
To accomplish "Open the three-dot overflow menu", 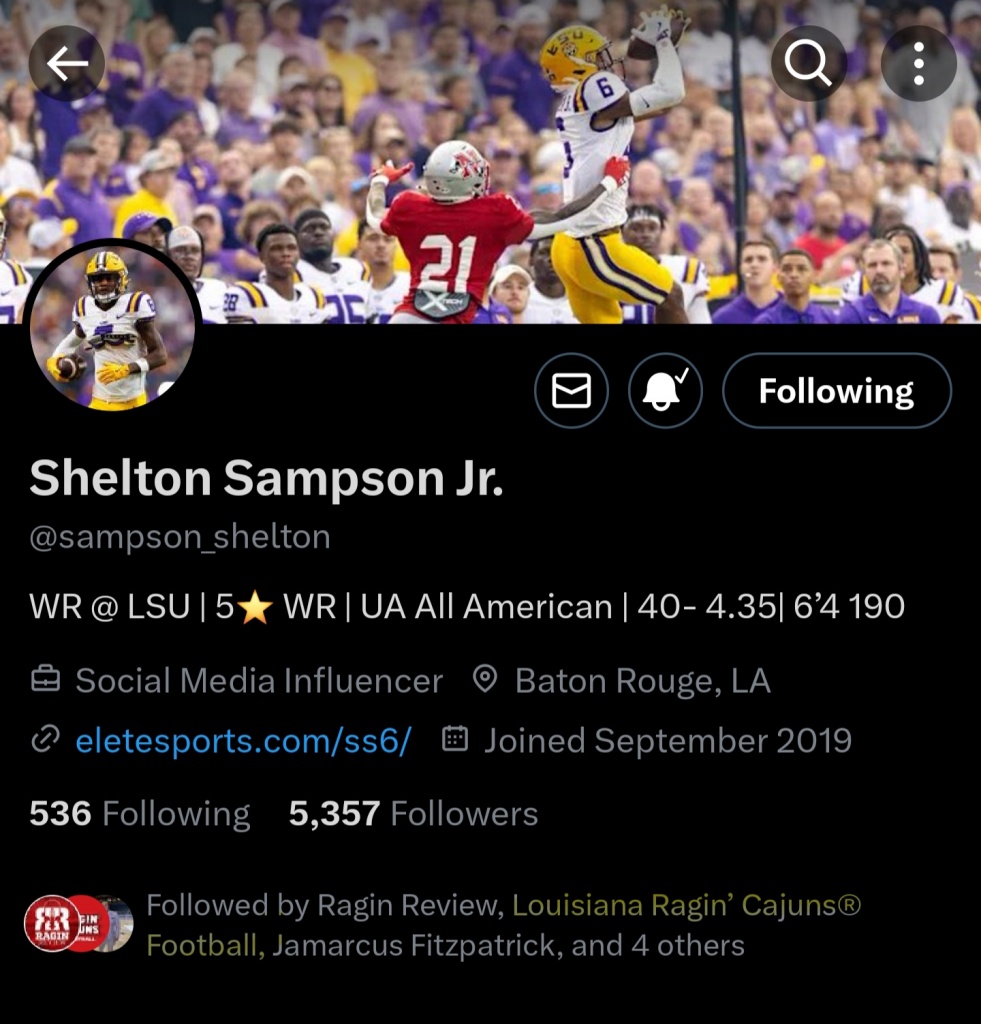I will [918, 64].
